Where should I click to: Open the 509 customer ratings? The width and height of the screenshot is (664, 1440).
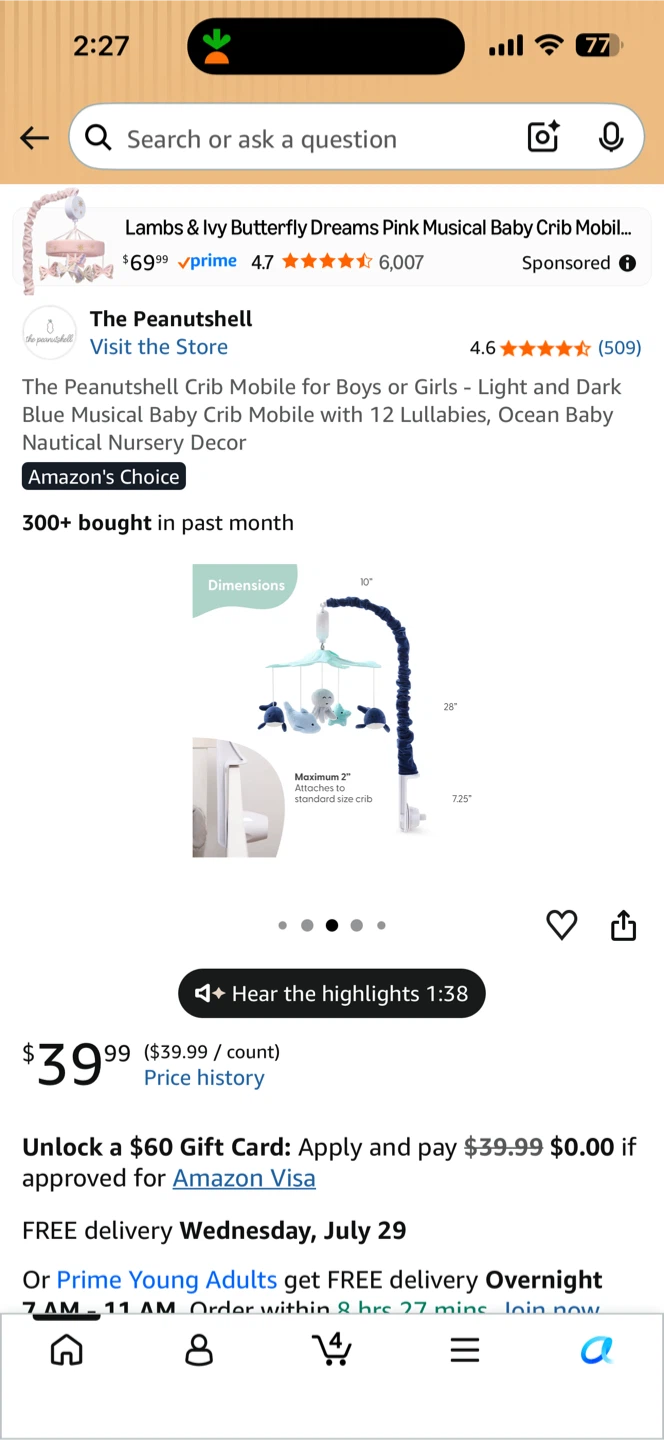[619, 348]
